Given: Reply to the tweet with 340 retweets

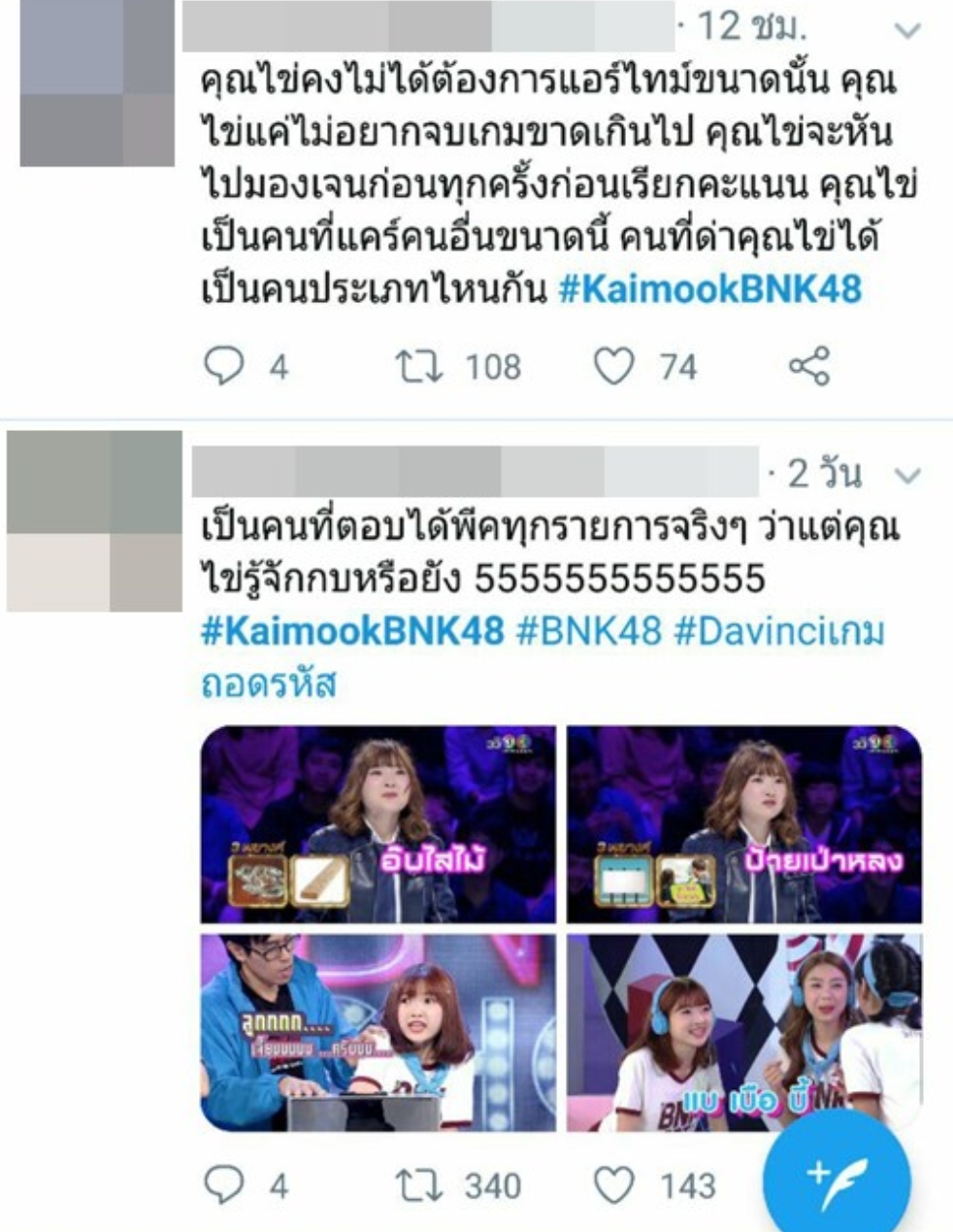Looking at the screenshot, I should 224,1185.
